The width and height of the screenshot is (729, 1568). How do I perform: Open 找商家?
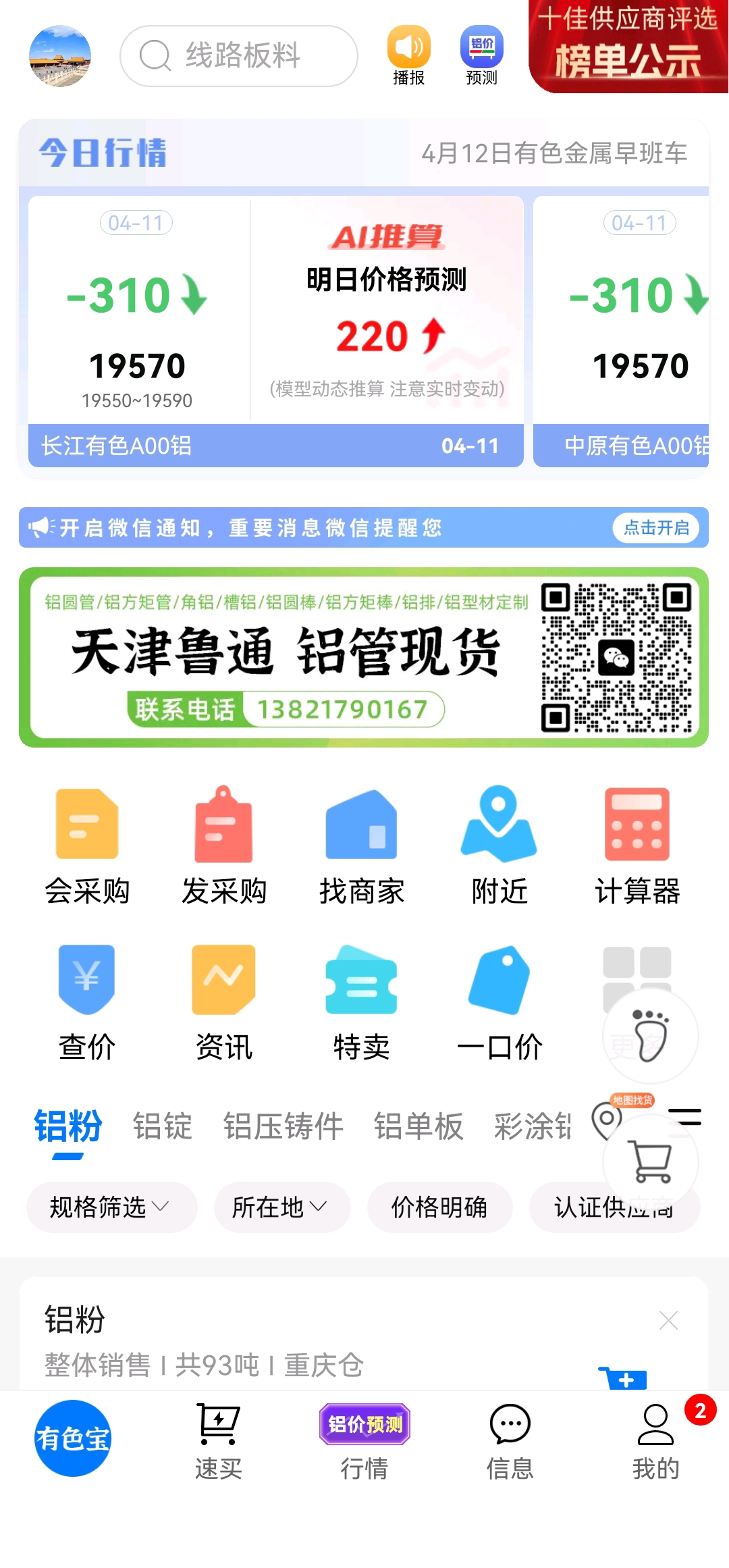(x=362, y=847)
